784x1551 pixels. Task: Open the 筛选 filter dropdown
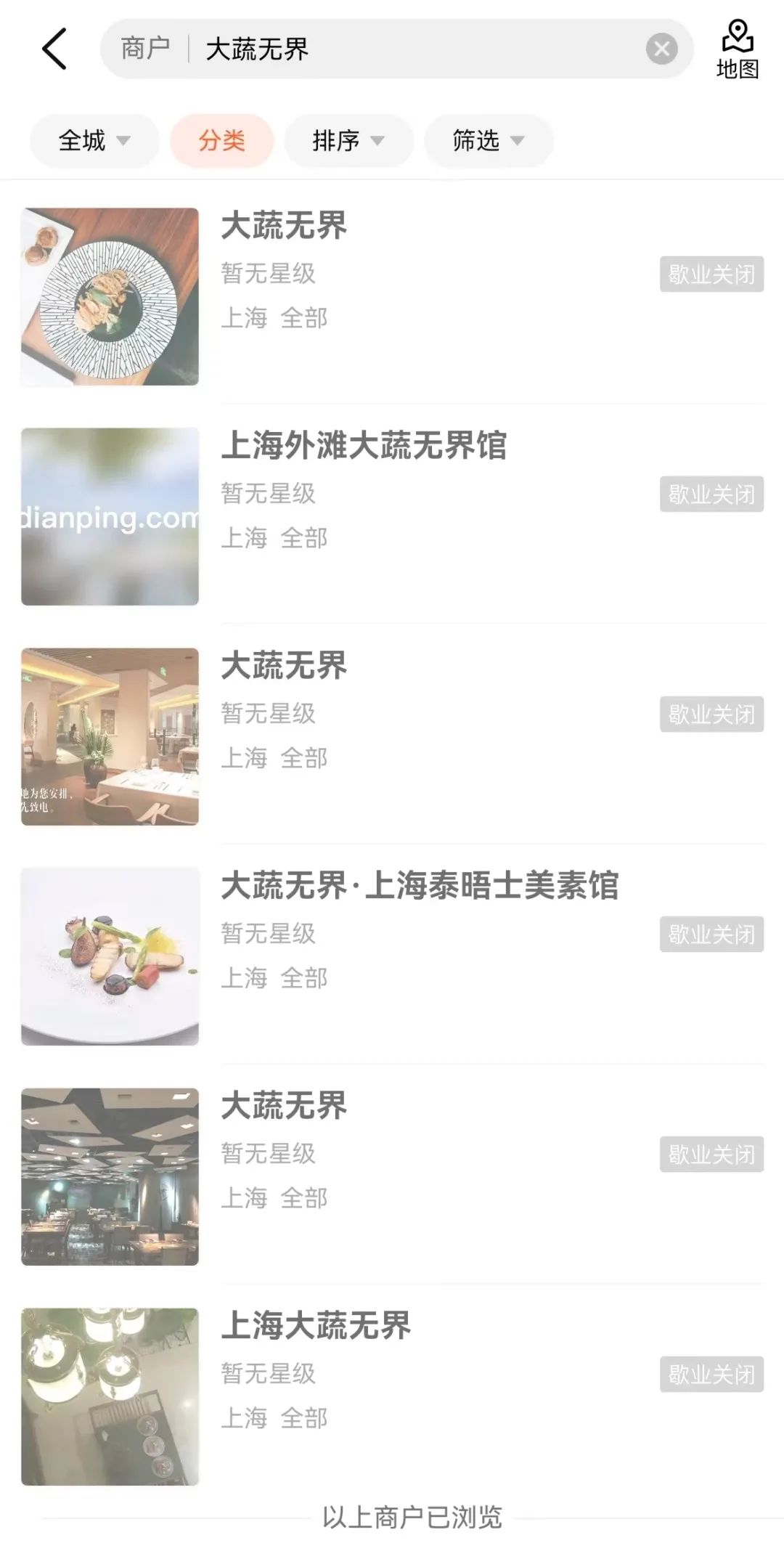click(488, 140)
